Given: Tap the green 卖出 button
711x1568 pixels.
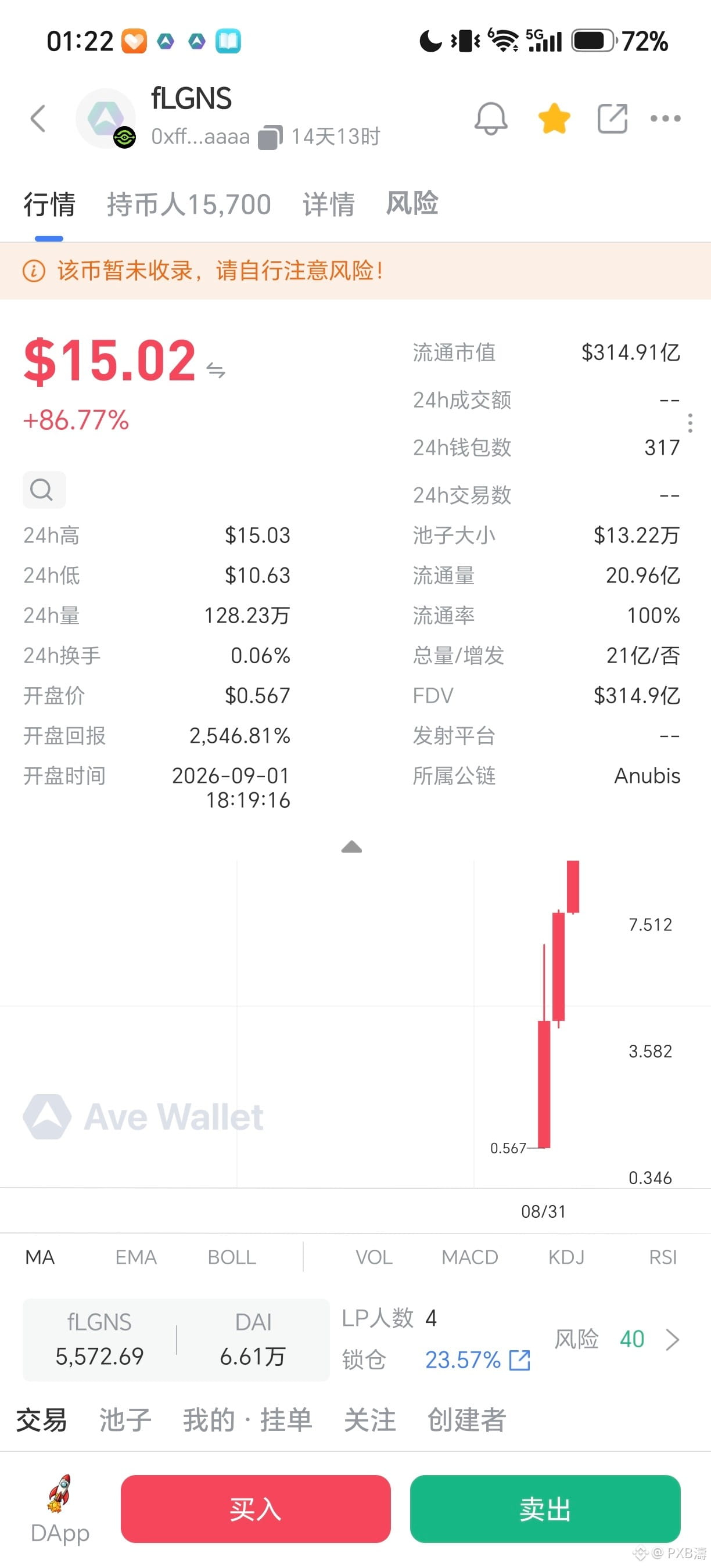Looking at the screenshot, I should click(x=545, y=1508).
